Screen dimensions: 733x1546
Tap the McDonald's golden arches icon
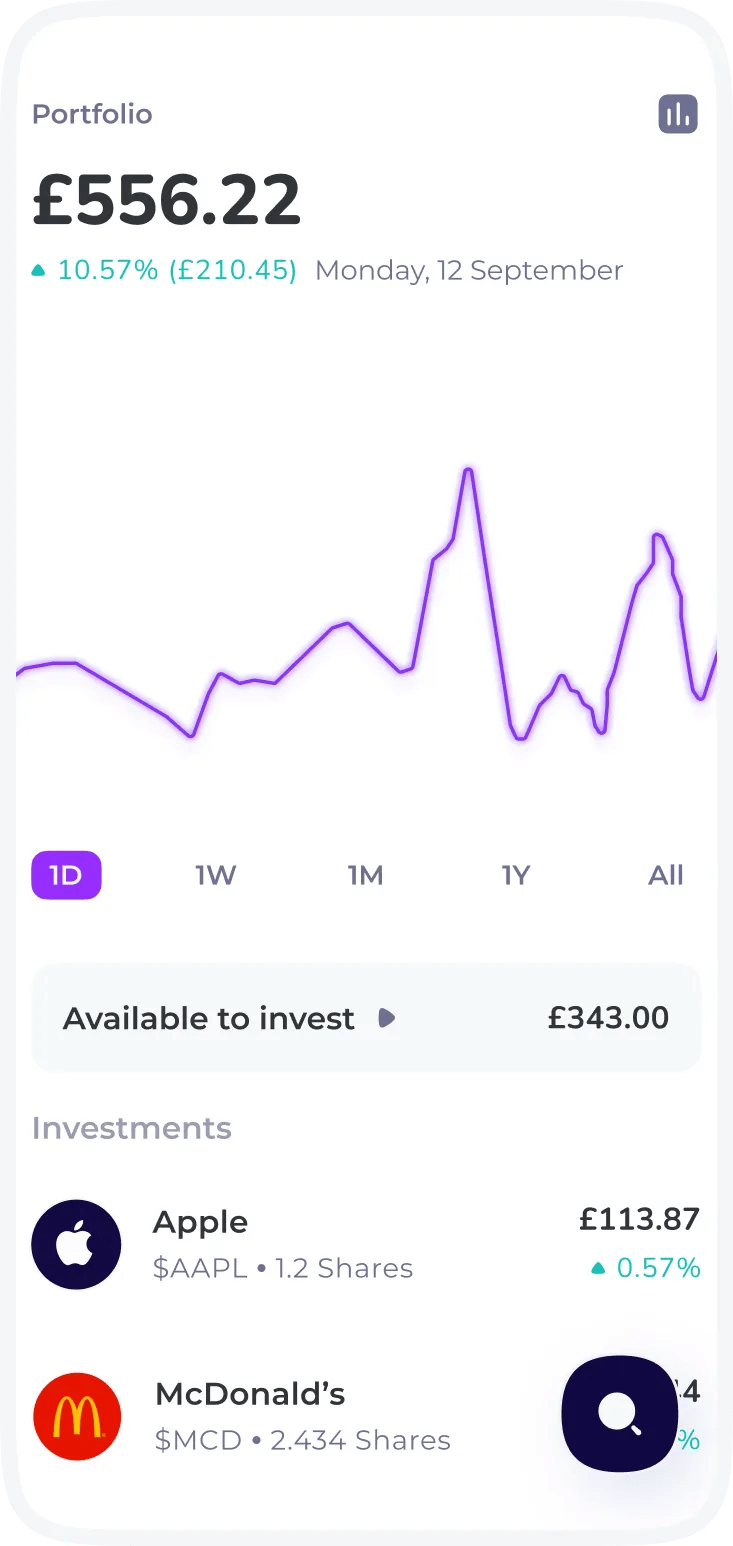click(x=77, y=1416)
